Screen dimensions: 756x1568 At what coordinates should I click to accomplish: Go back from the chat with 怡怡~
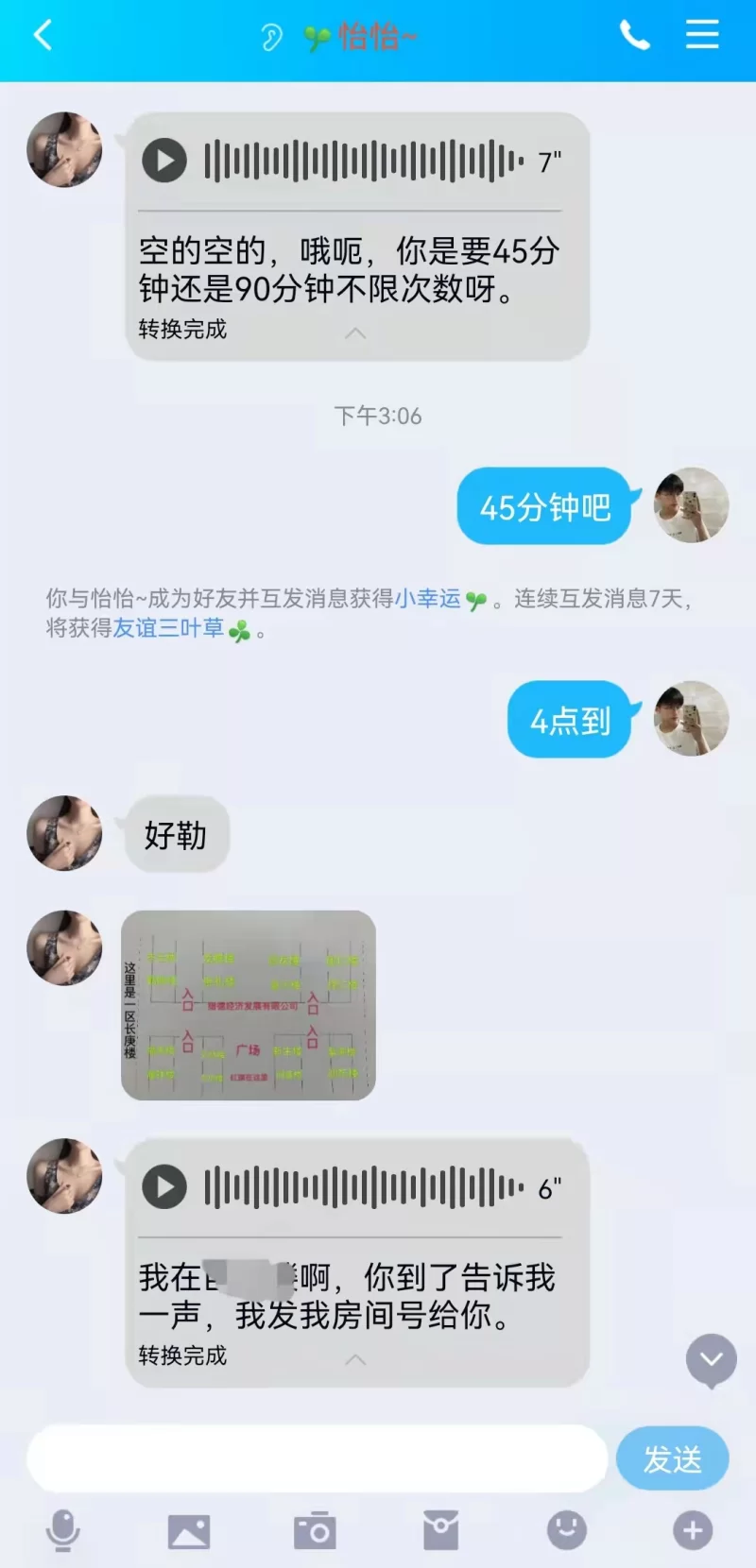pos(43,36)
